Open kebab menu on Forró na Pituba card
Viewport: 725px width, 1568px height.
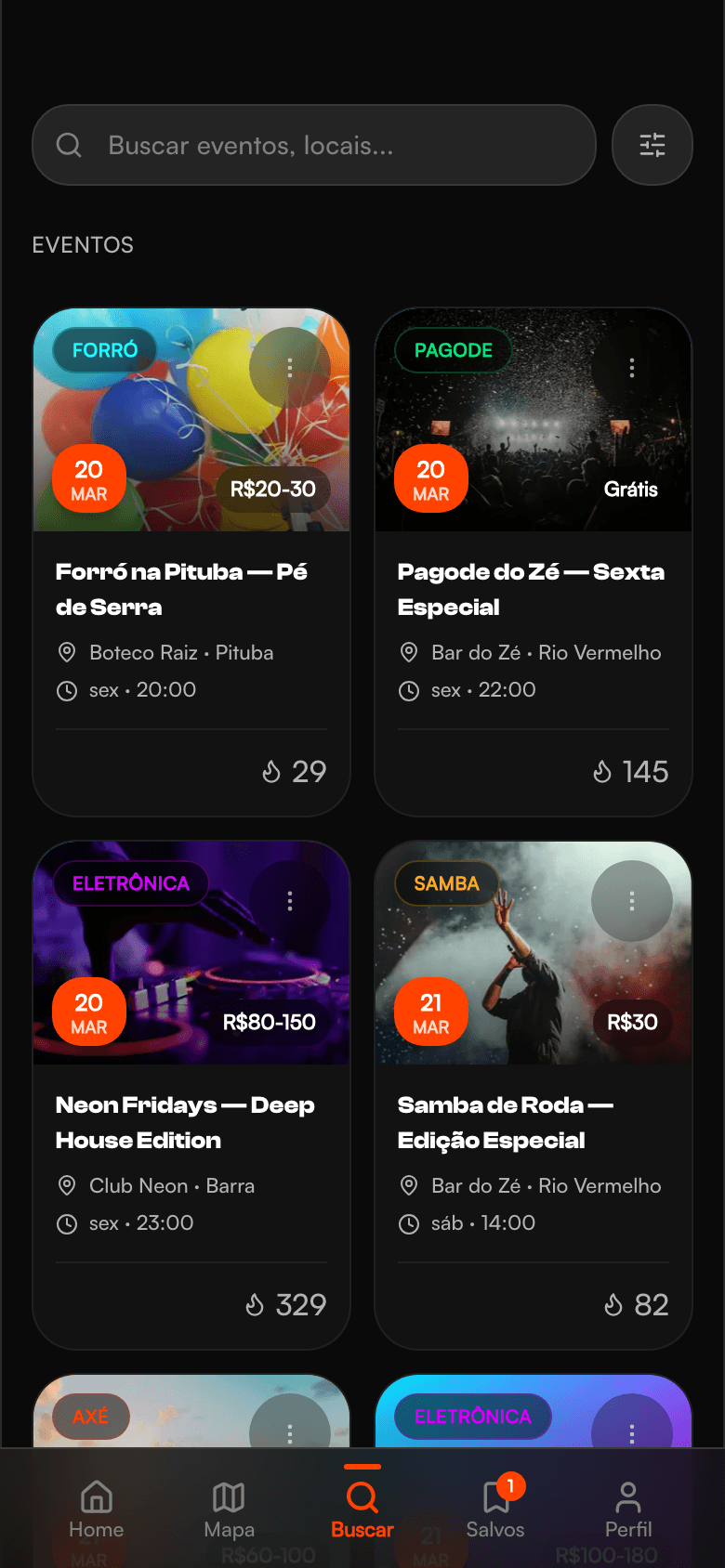pos(289,368)
